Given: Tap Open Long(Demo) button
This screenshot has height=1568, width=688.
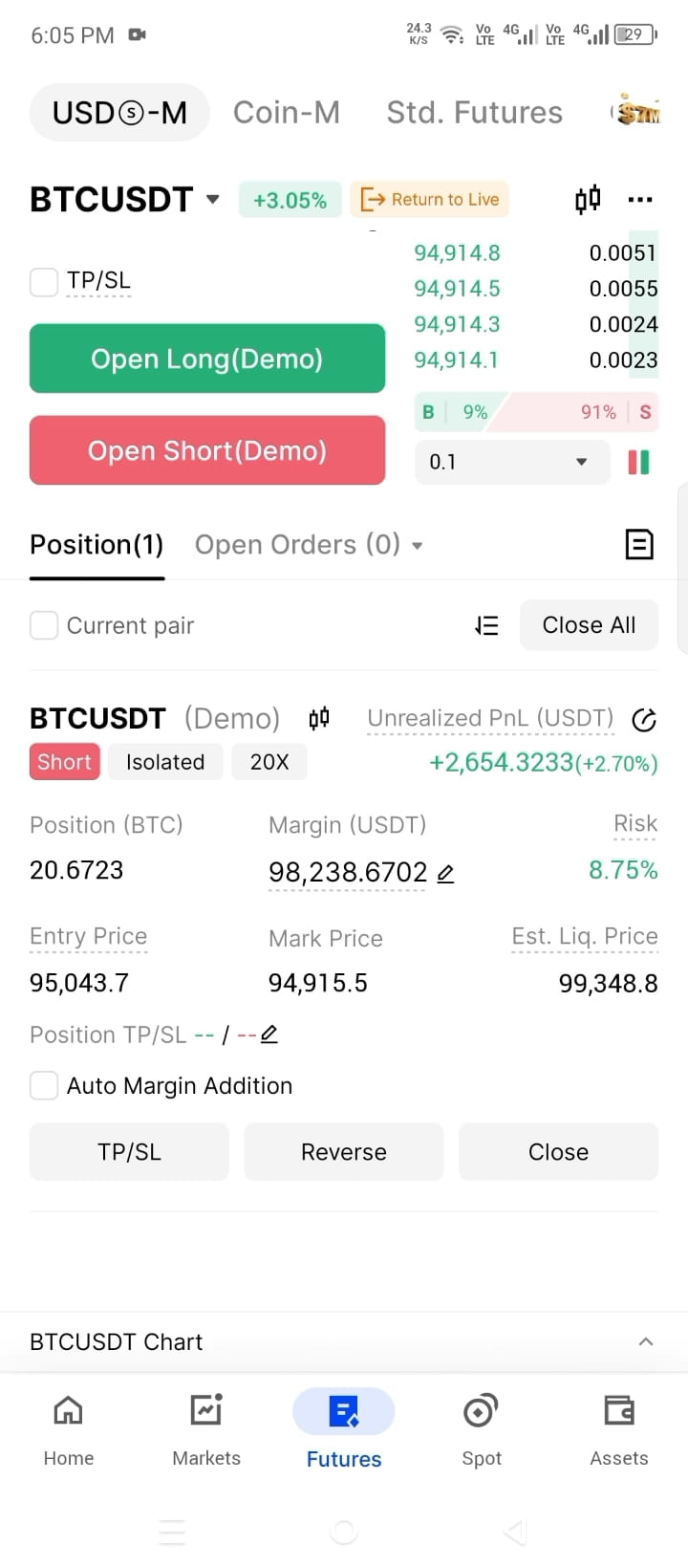Looking at the screenshot, I should click(x=207, y=359).
